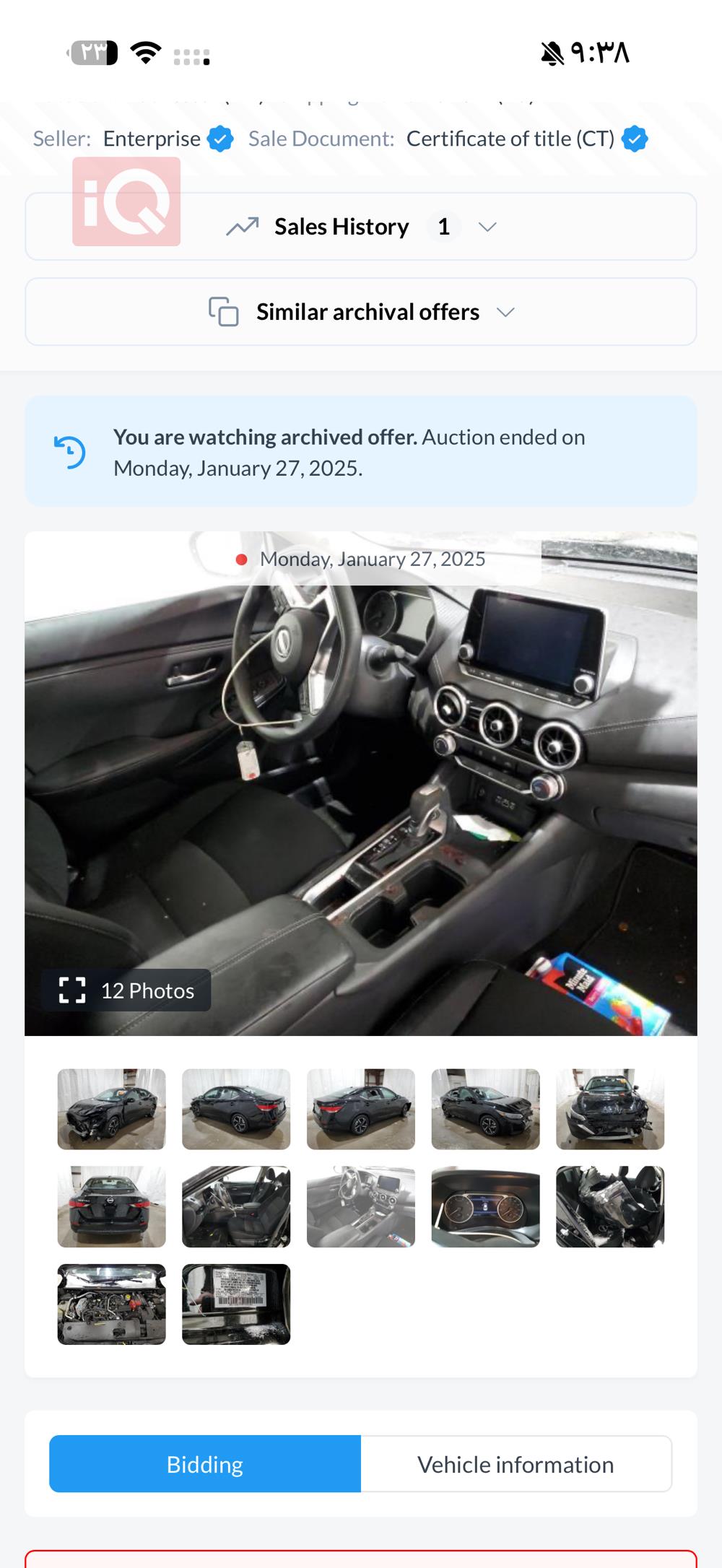Select the open driver door thumbnail
Viewport: 722px width, 1568px height.
pyautogui.click(x=236, y=1206)
